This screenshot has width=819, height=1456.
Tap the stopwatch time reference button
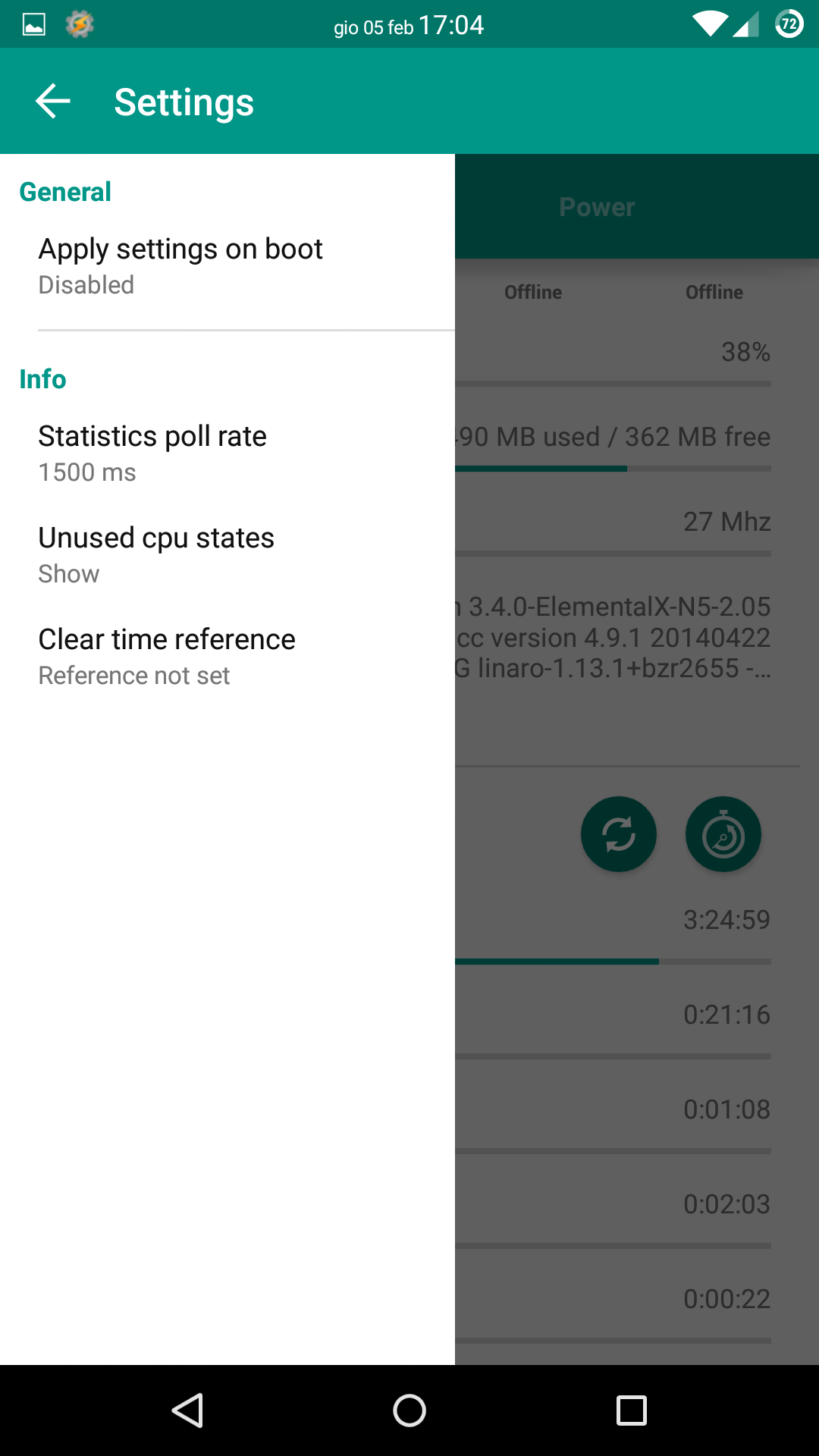(x=723, y=834)
